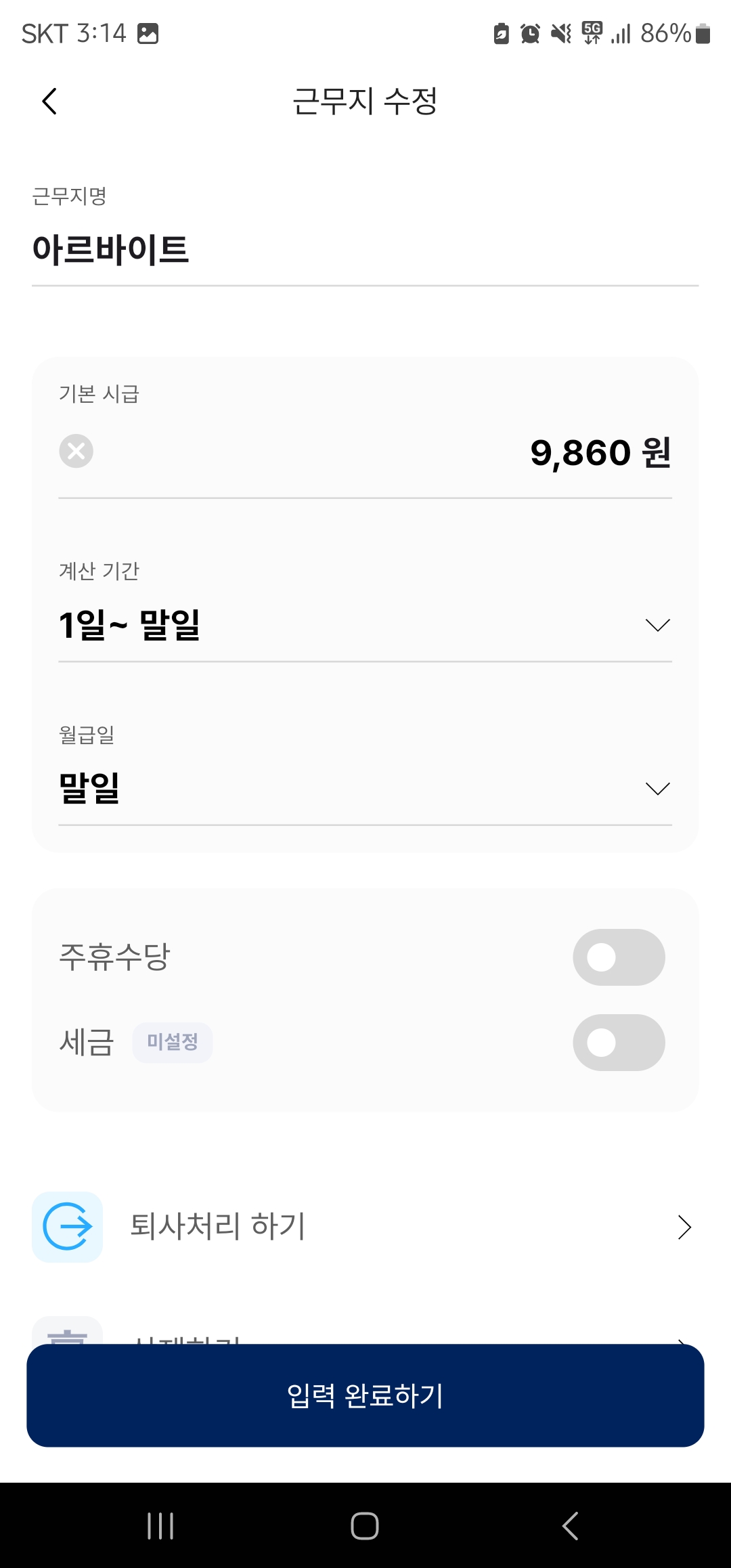Tap the muted sound icon in status bar
The width and height of the screenshot is (731, 1568).
click(559, 32)
